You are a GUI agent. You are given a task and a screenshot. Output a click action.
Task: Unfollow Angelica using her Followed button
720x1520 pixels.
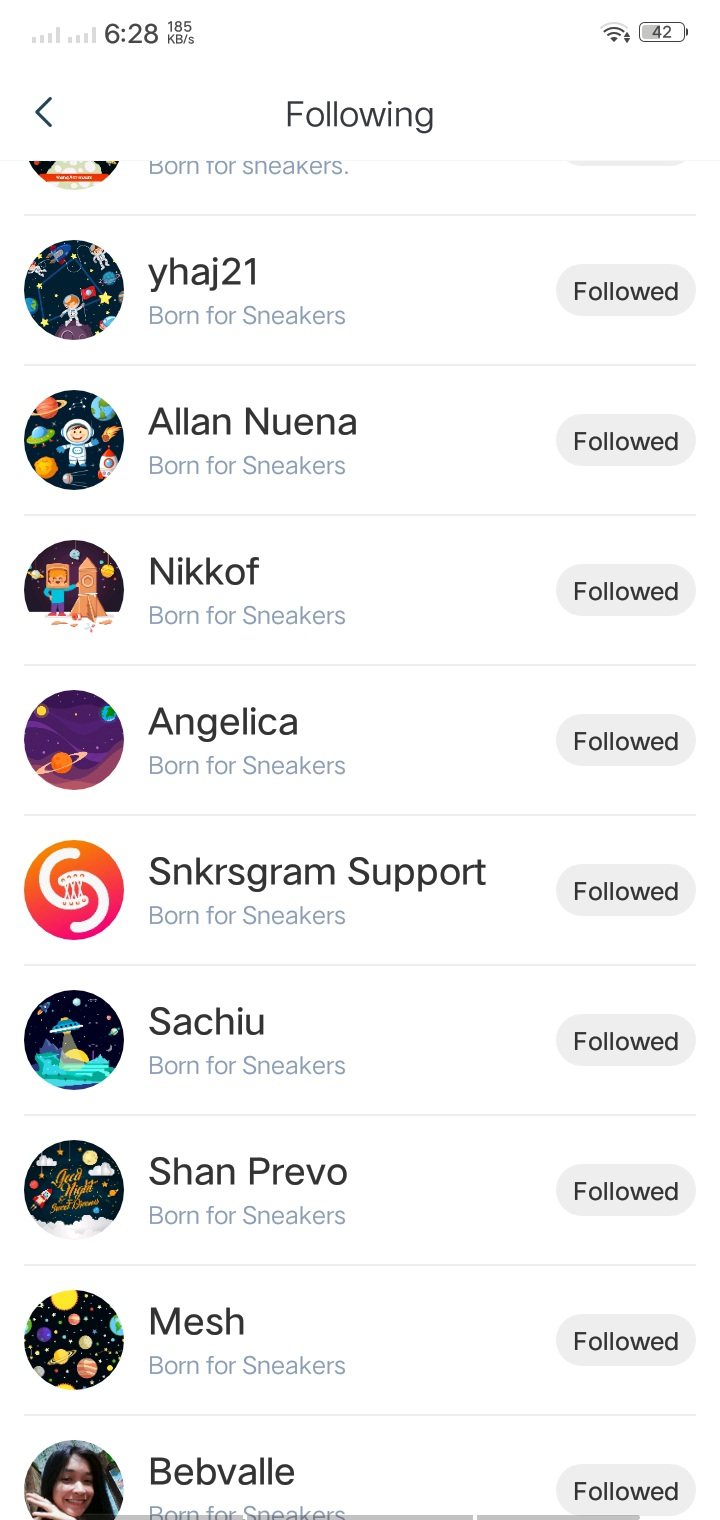point(625,741)
